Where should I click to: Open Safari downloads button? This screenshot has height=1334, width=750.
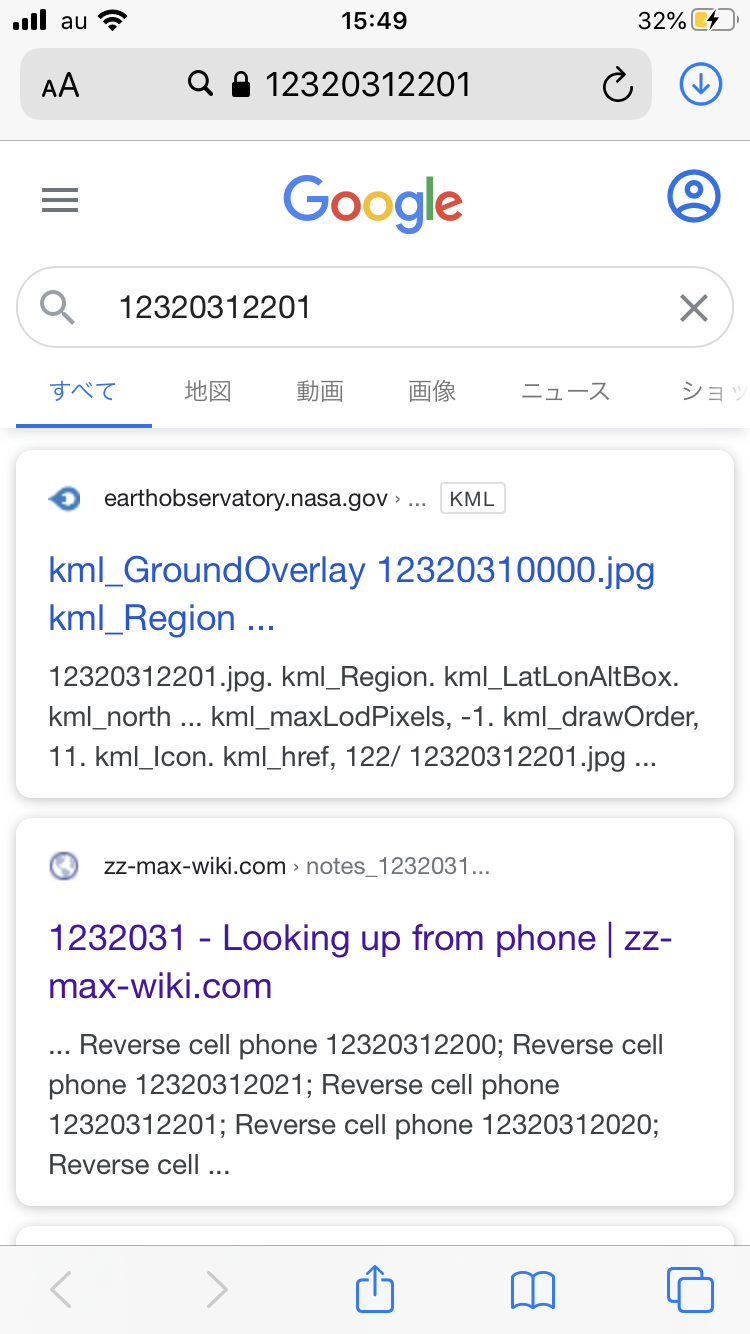coord(700,85)
